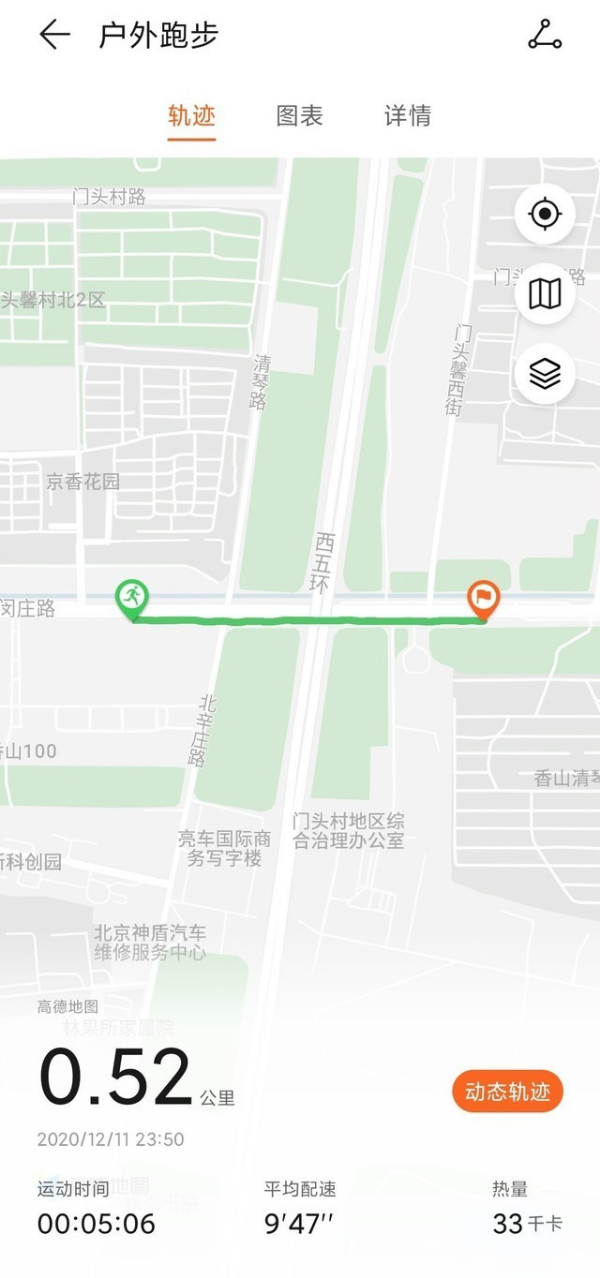This screenshot has width=600, height=1278.
Task: Tap the orange finish flag marker
Action: click(x=483, y=600)
